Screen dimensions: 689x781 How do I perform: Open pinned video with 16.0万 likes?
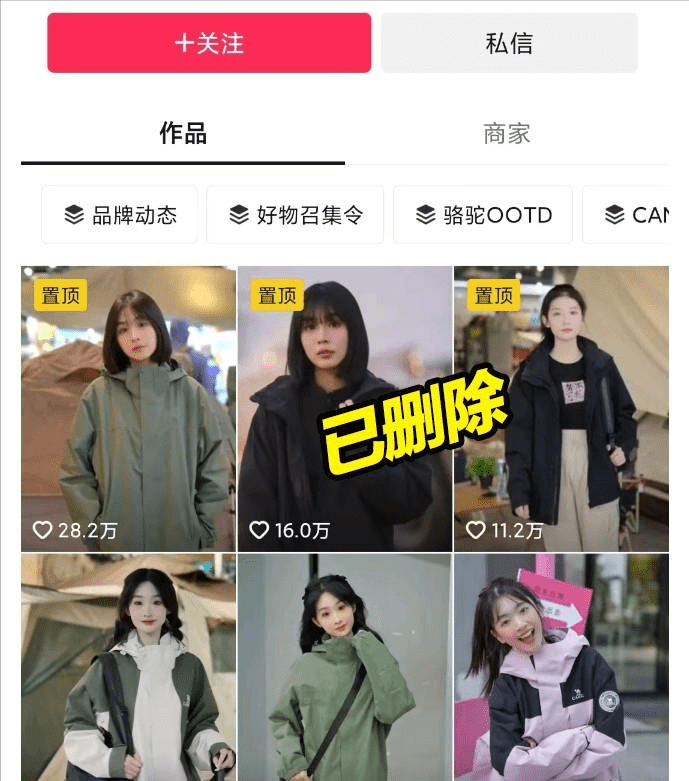[345, 410]
